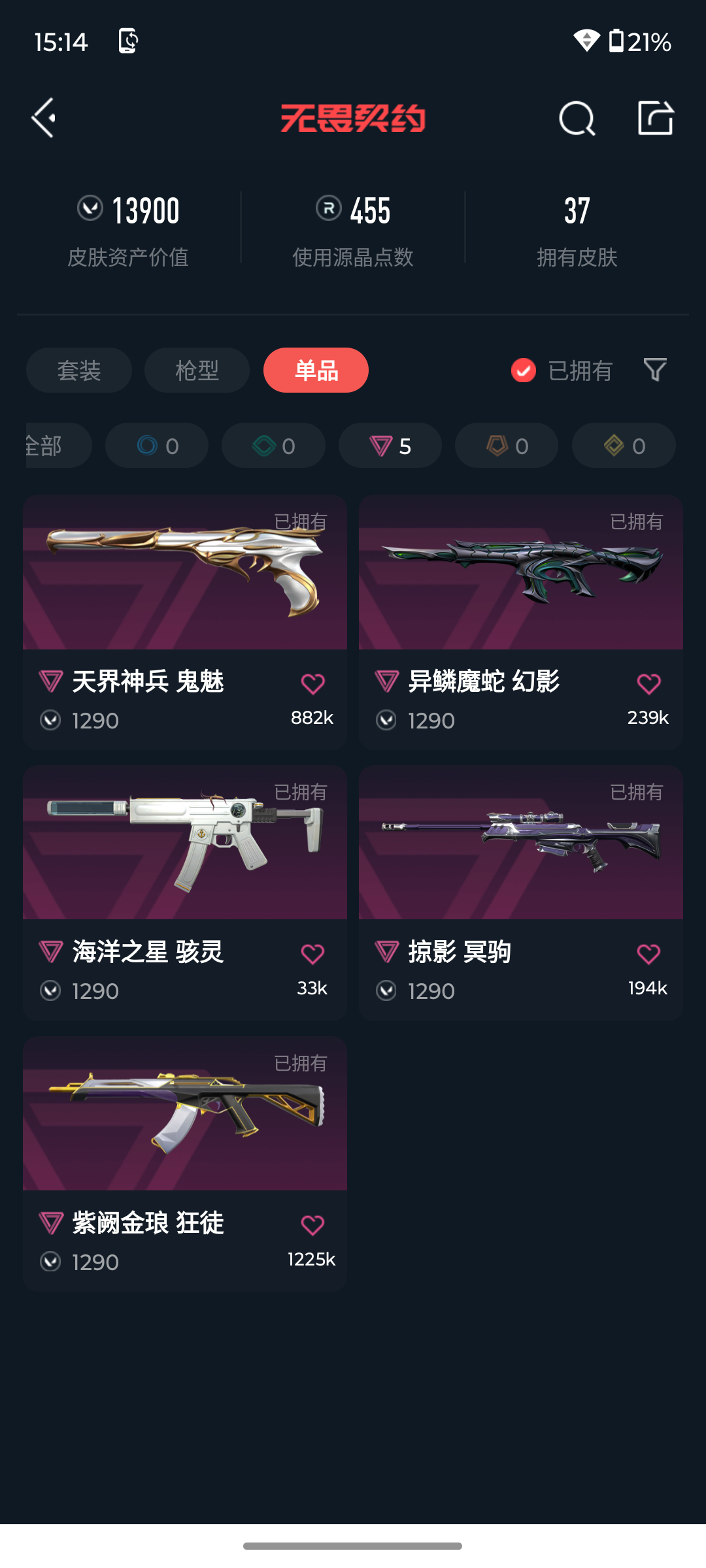Open the 紫阙金琅 狂徒 skin card

(x=185, y=1164)
